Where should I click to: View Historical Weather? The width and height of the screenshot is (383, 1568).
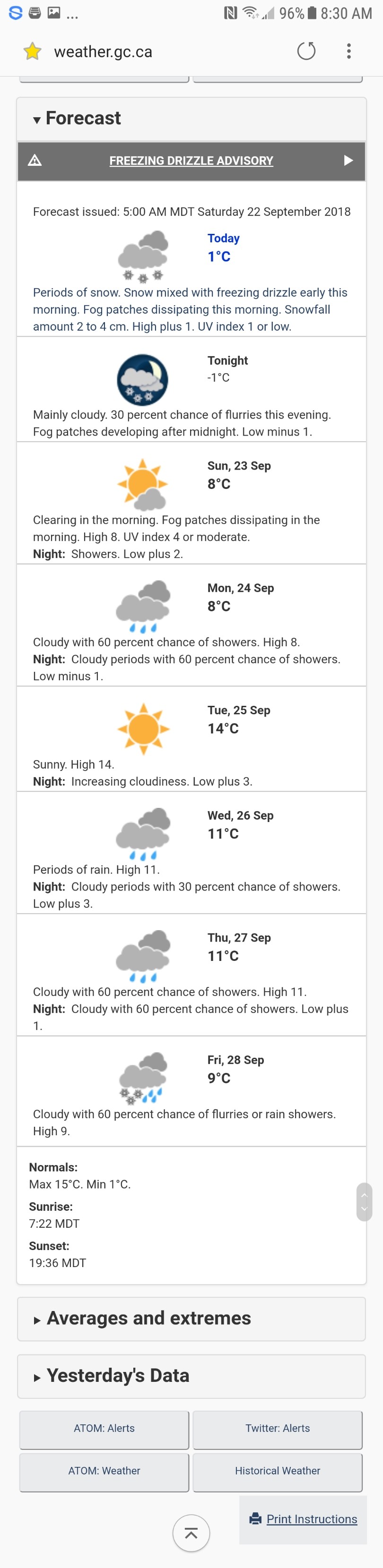278,1471
